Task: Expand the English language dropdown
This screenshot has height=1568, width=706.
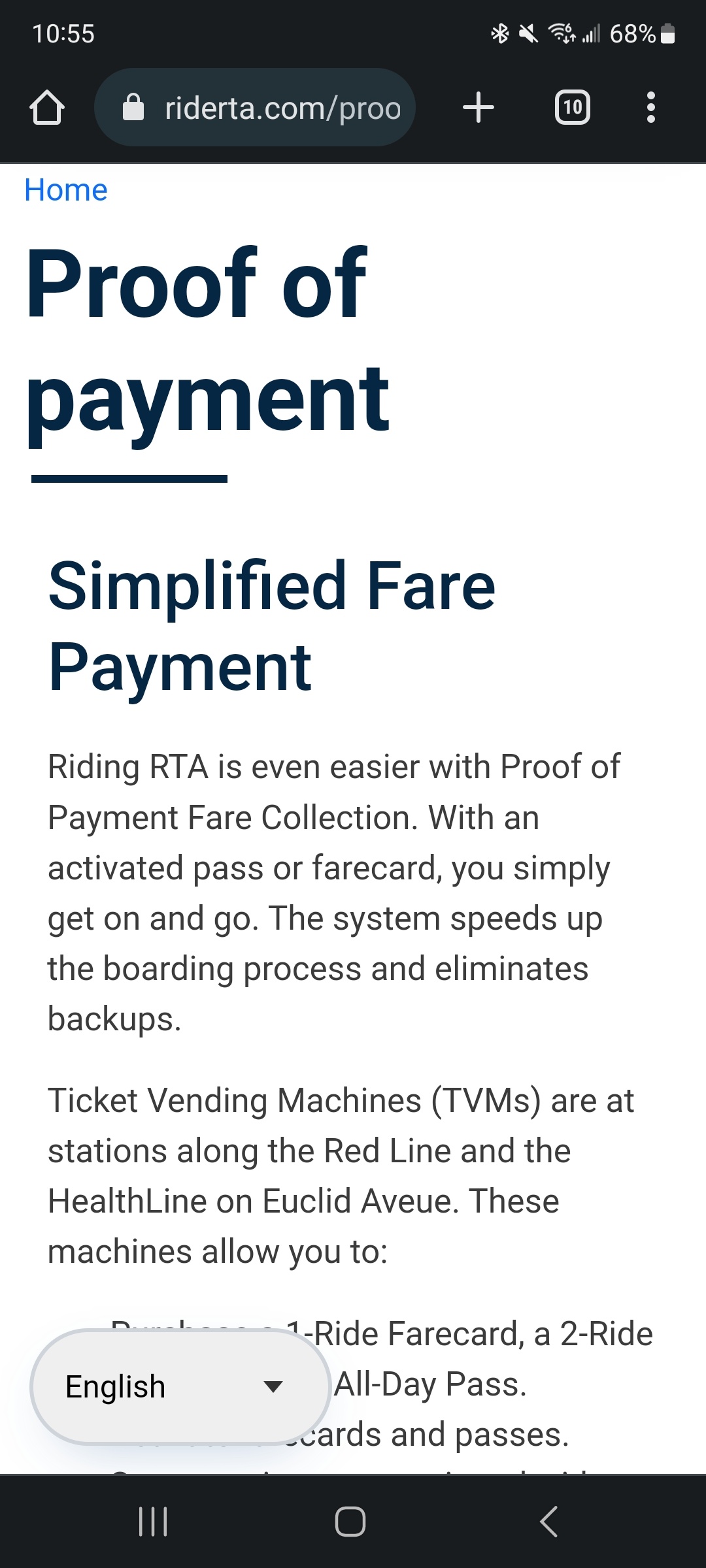Action: (180, 1386)
